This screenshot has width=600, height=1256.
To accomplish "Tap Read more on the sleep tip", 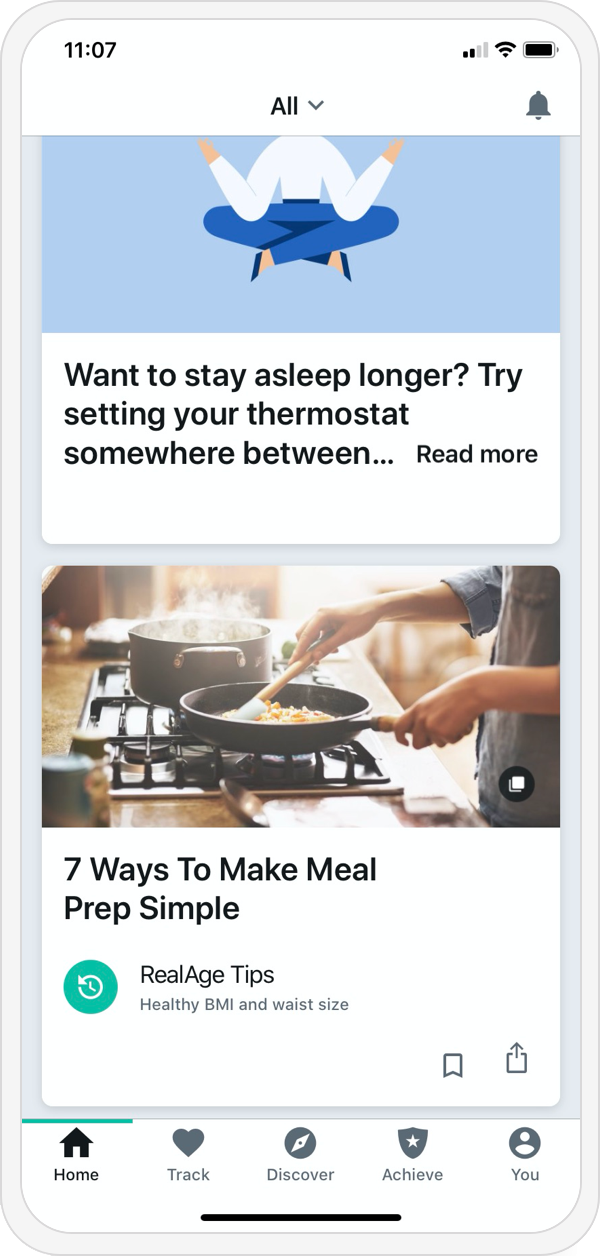I will point(476,454).
